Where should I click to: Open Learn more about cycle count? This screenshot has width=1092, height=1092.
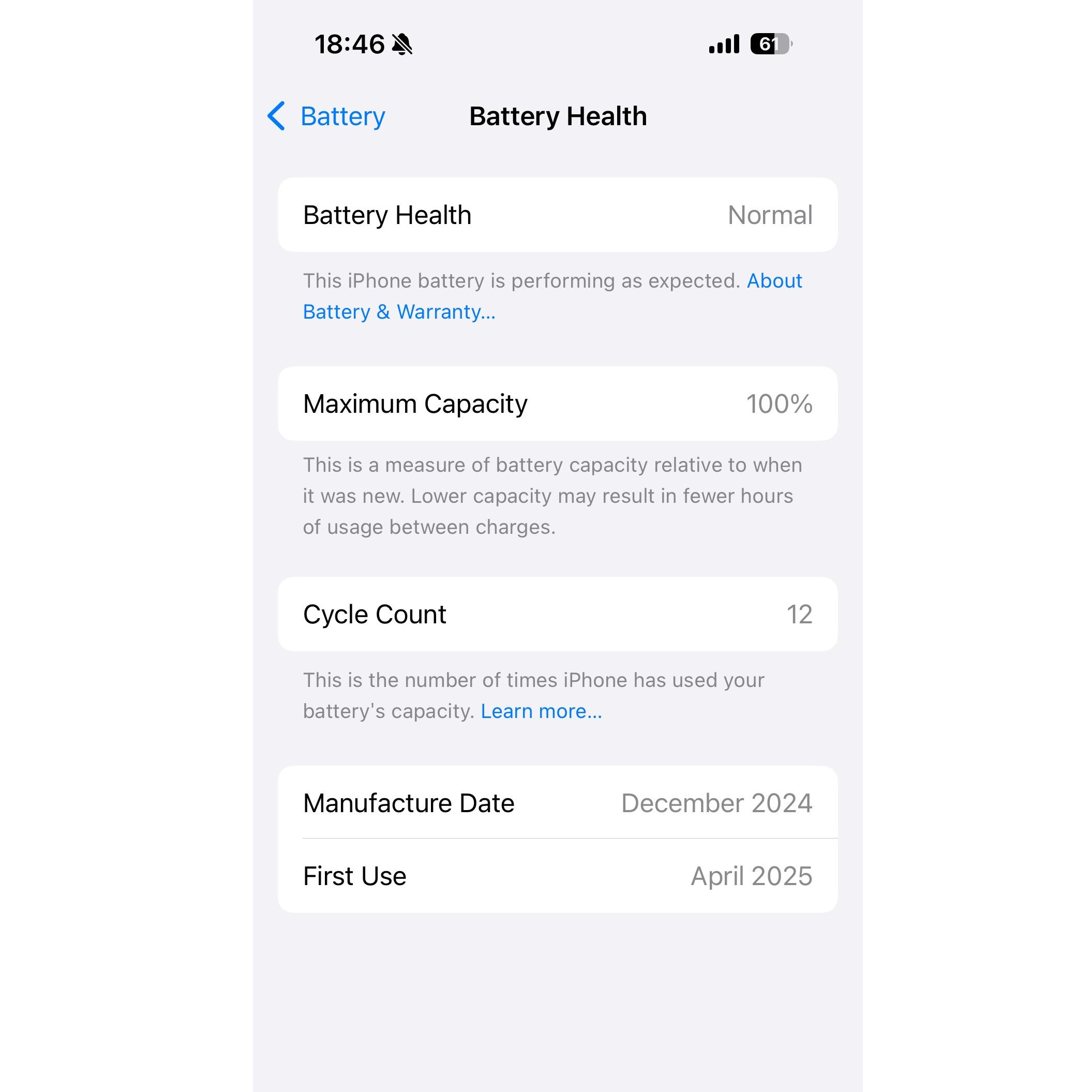(541, 711)
